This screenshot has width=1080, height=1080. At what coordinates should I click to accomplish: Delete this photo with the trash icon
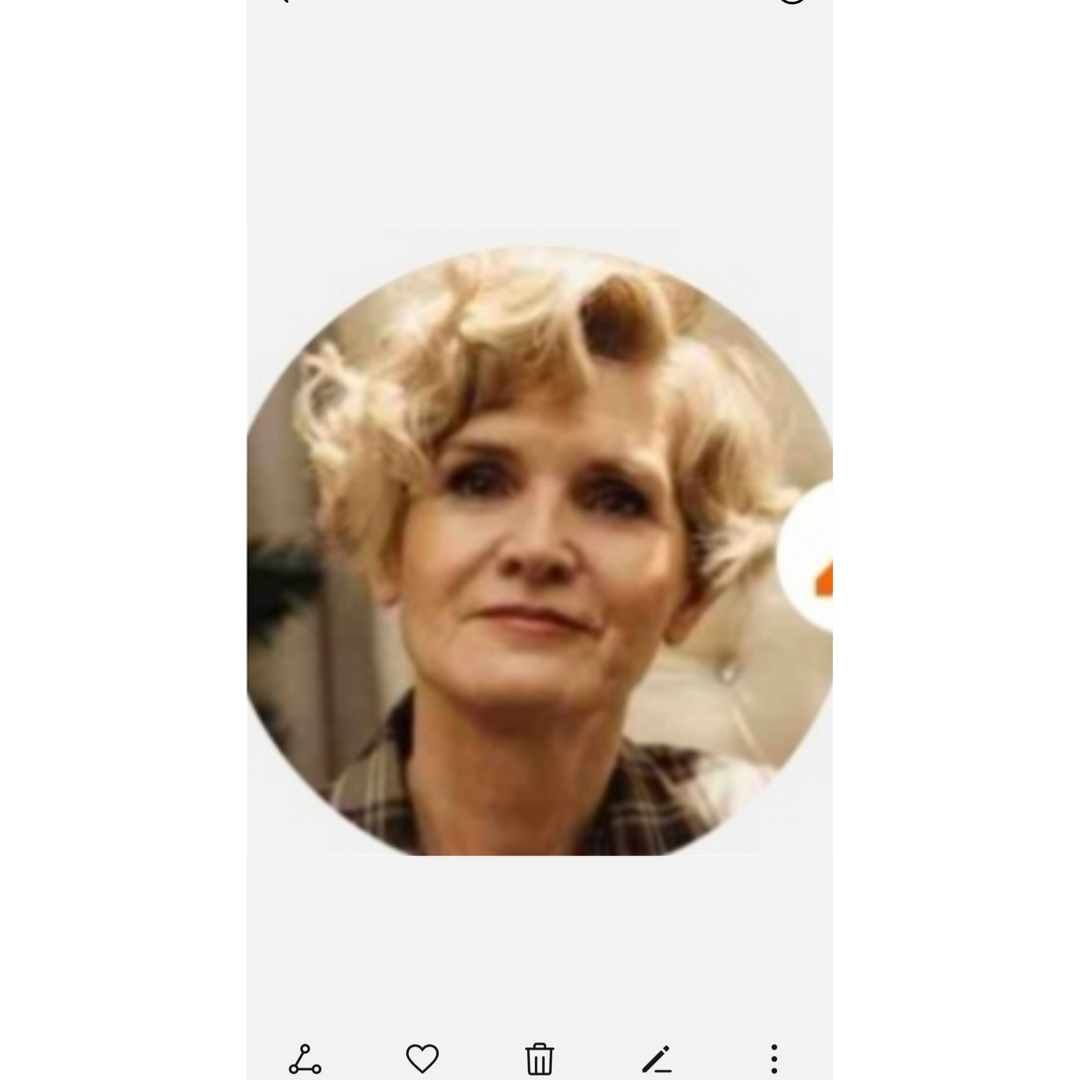click(x=539, y=1058)
